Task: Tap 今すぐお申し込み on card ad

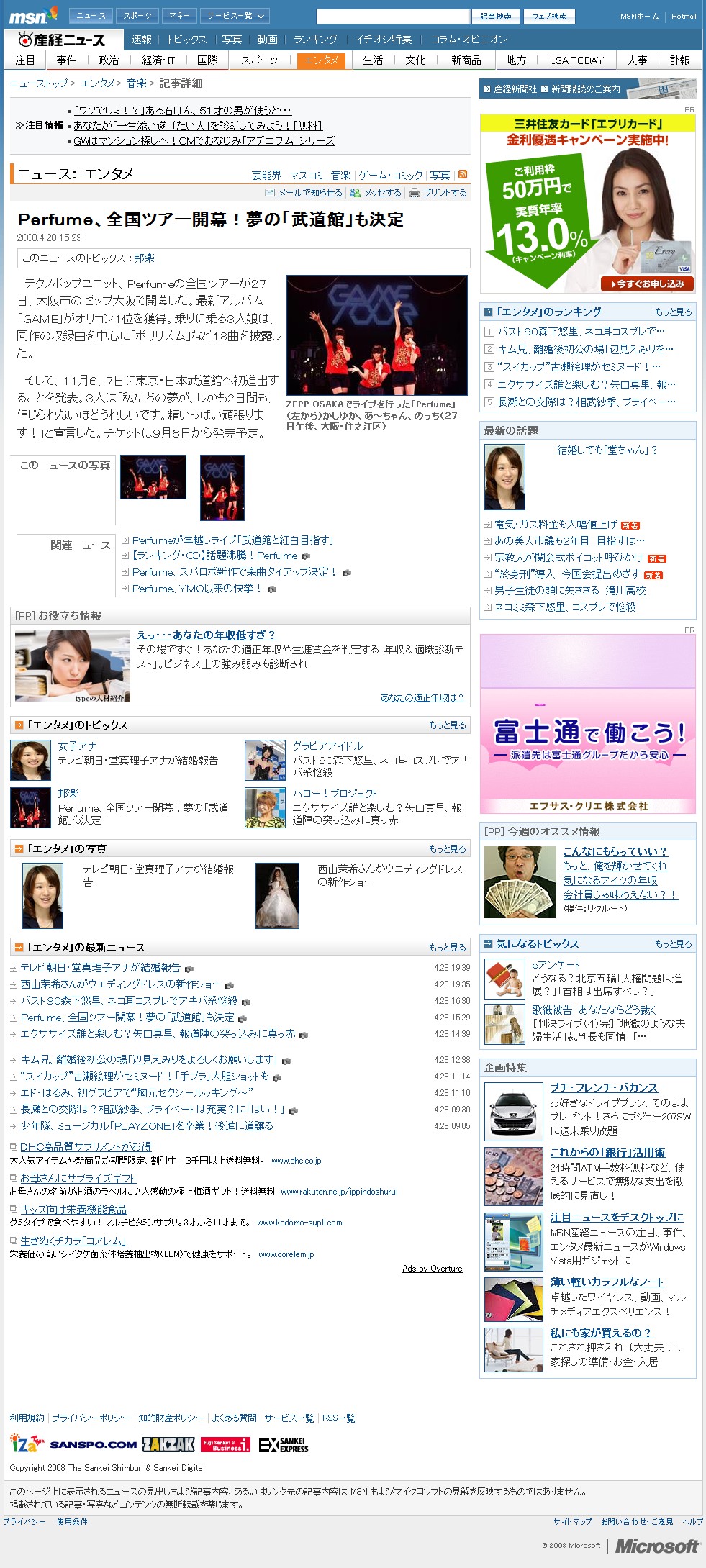Action: [647, 284]
